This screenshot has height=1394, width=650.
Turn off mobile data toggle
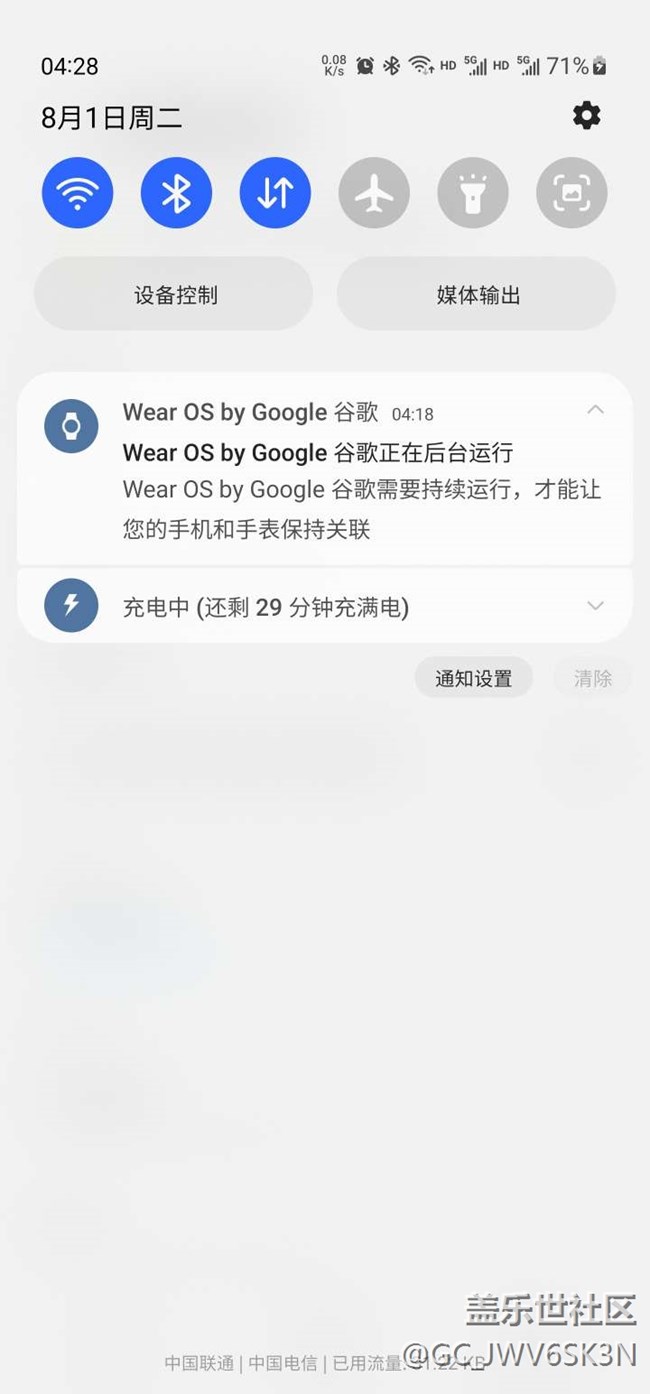click(x=275, y=193)
